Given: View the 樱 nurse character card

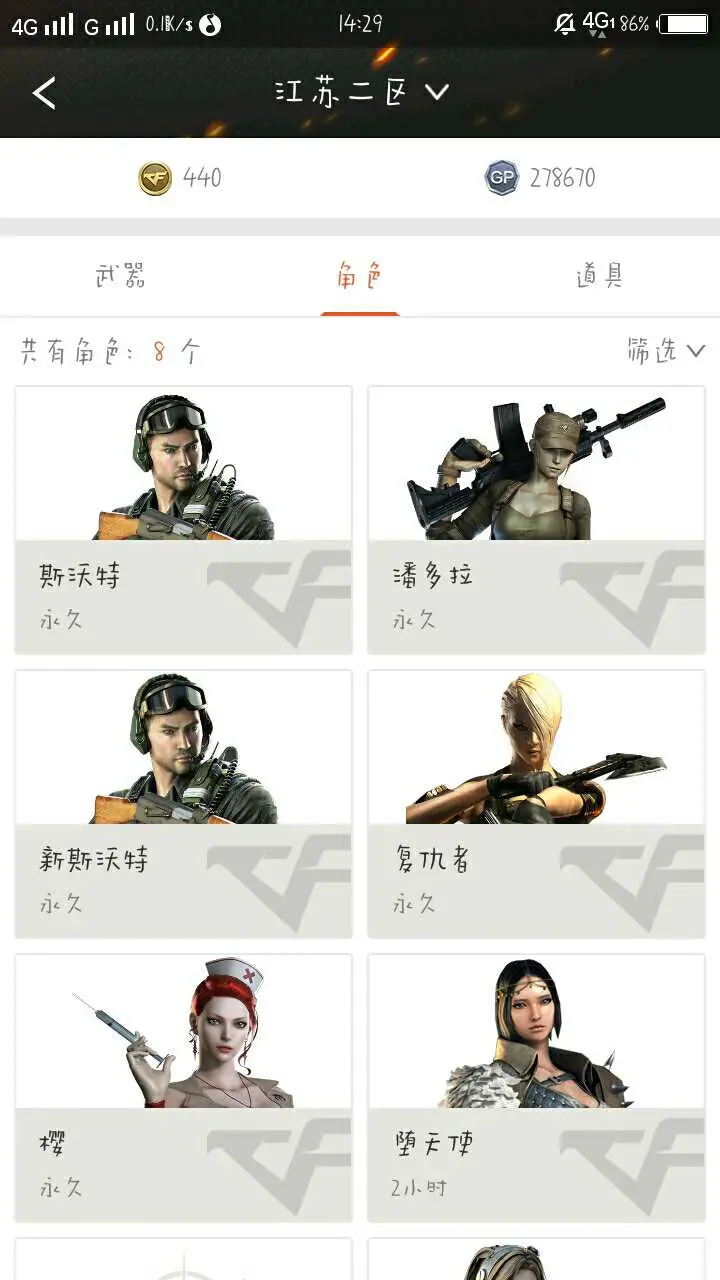Looking at the screenshot, I should (x=184, y=1088).
